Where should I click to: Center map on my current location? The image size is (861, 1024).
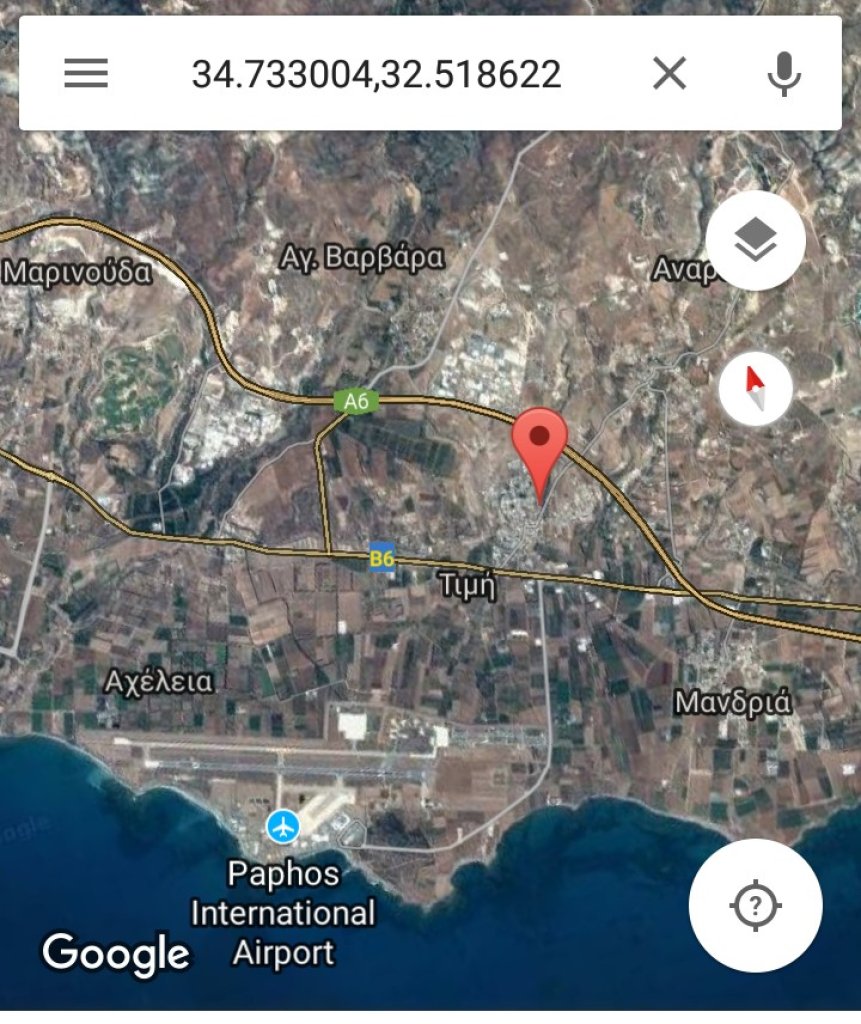(755, 906)
